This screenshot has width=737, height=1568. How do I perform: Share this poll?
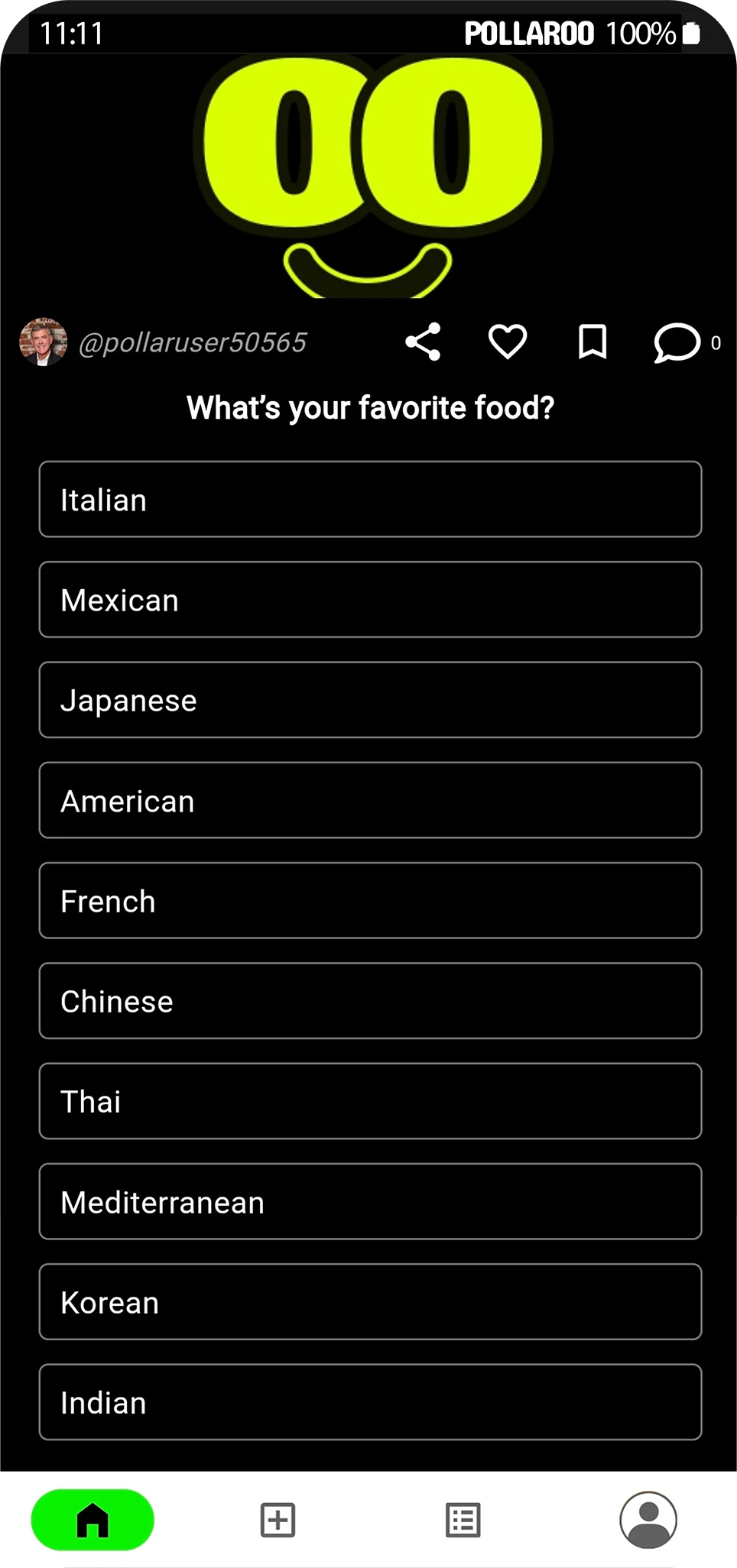[x=423, y=342]
